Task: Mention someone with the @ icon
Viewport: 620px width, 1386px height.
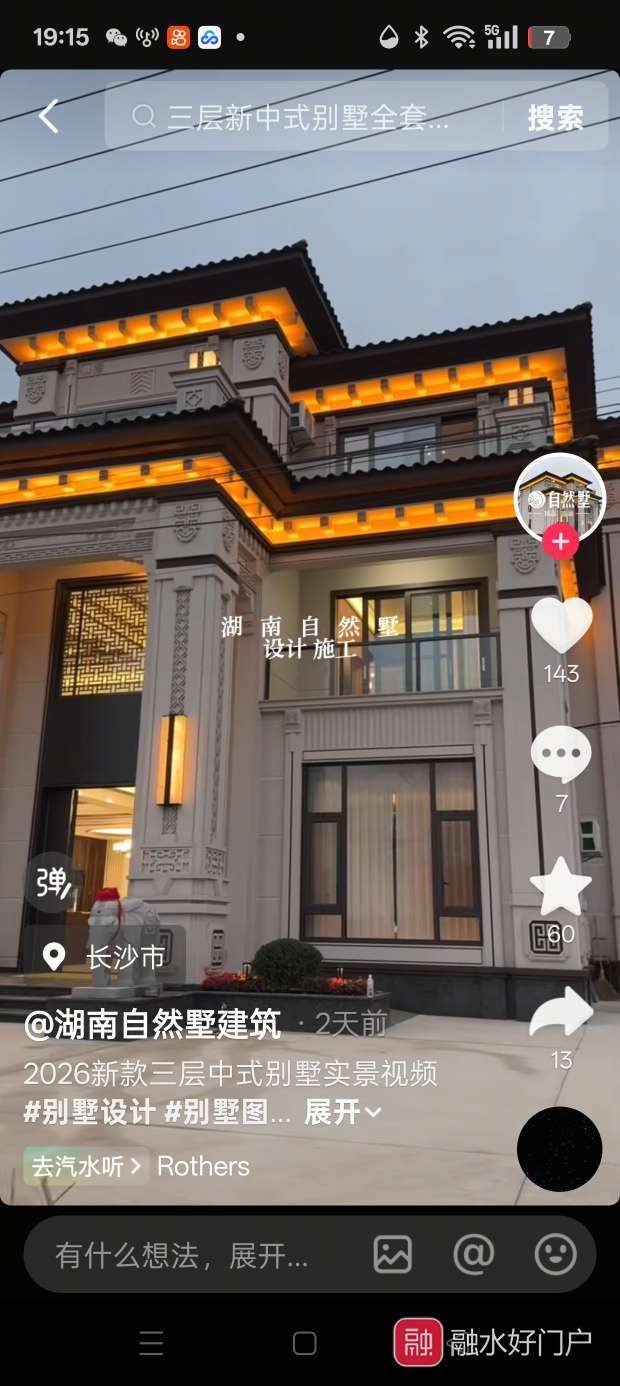Action: 473,1254
